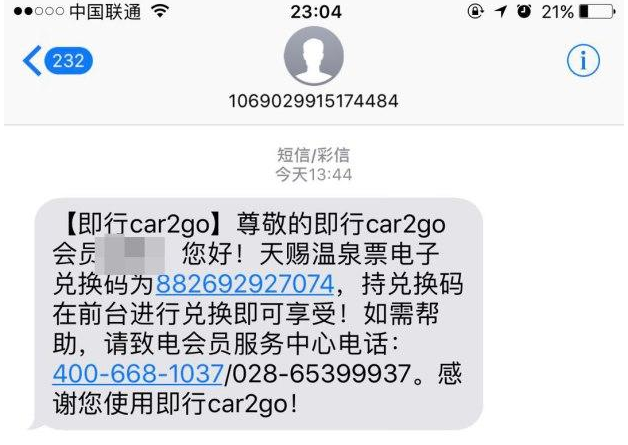Image resolution: width=628 pixels, height=445 pixels.
Task: Go back to the messages list
Action: pos(55,62)
